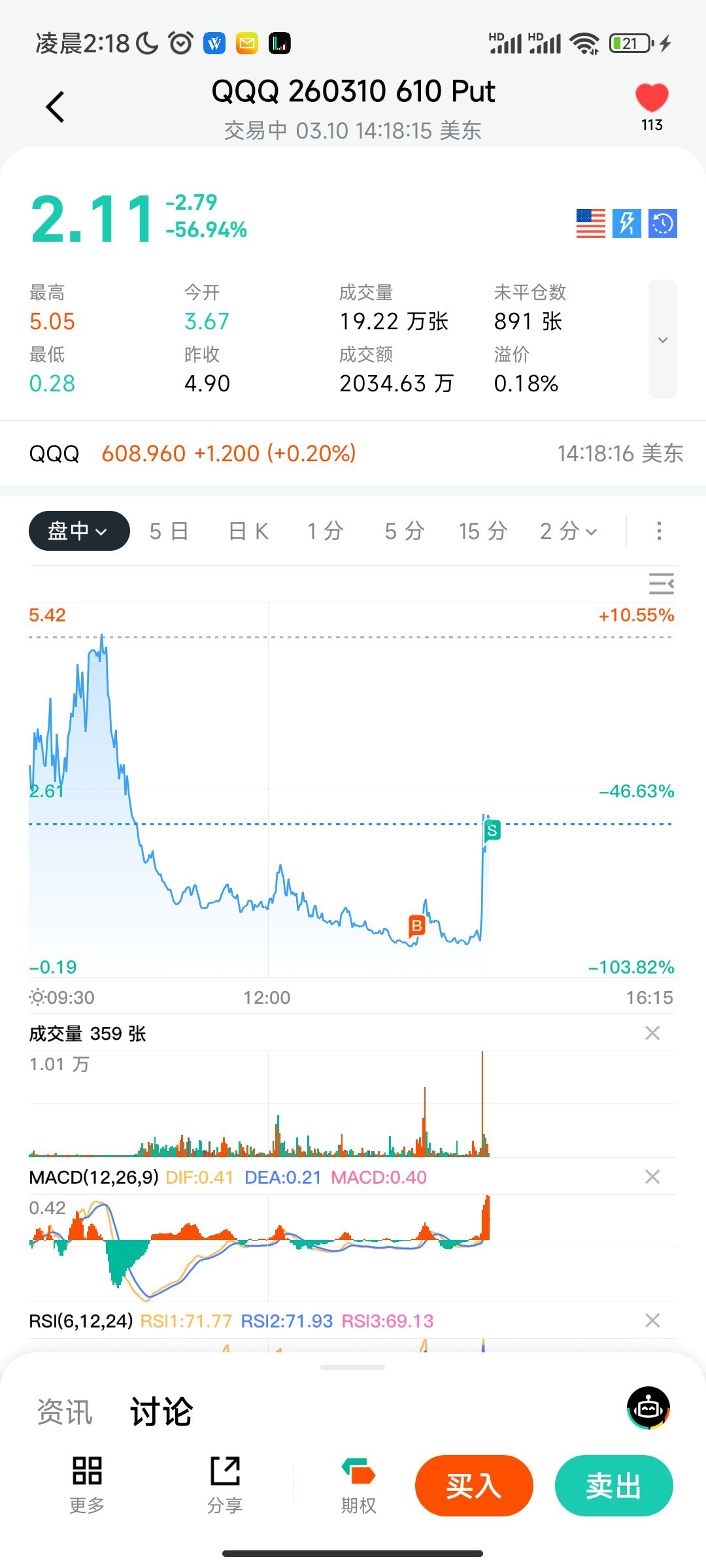Open the 更多 menu
Viewport: 706px width, 1568px height.
(x=87, y=1484)
